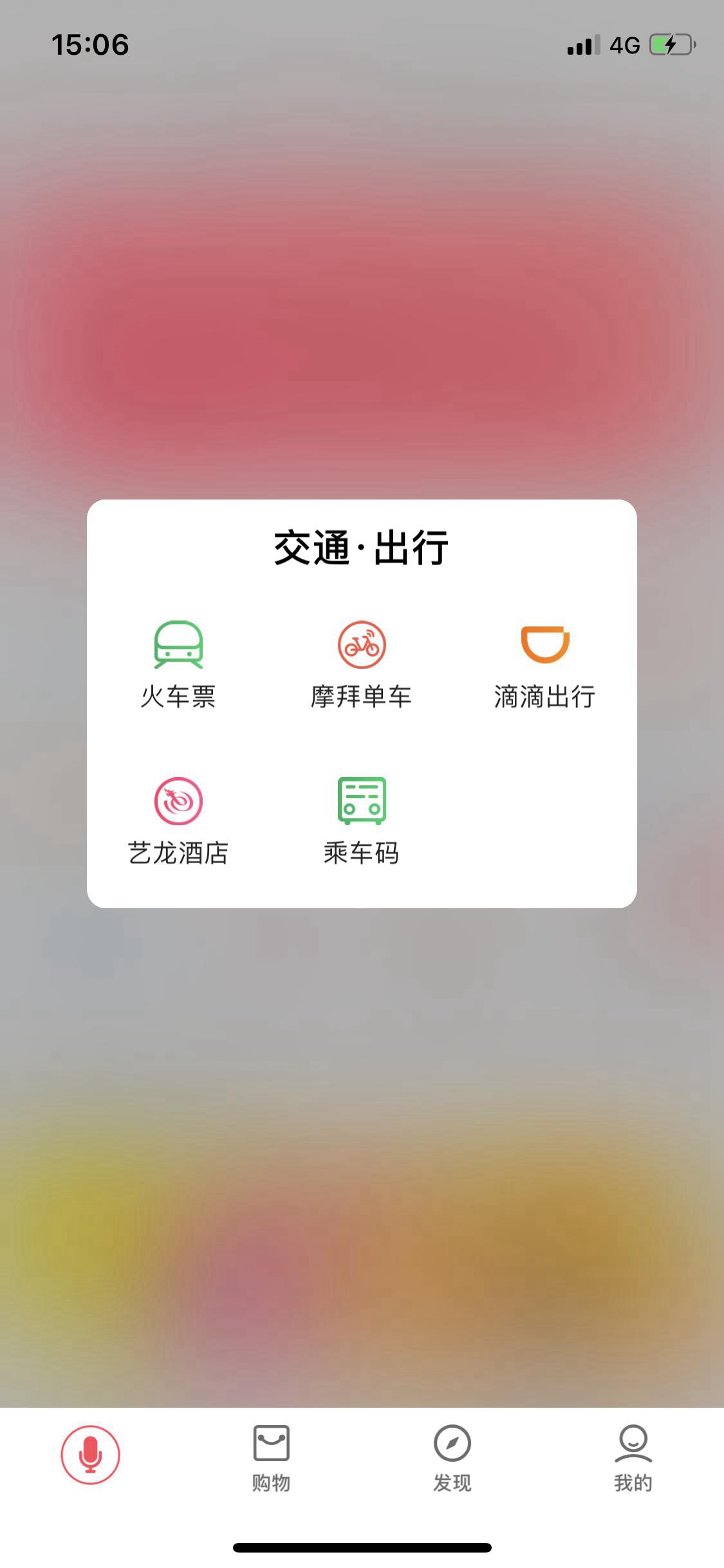Open the 我的 tab
Viewport: 724px width, 1568px height.
(x=633, y=1459)
